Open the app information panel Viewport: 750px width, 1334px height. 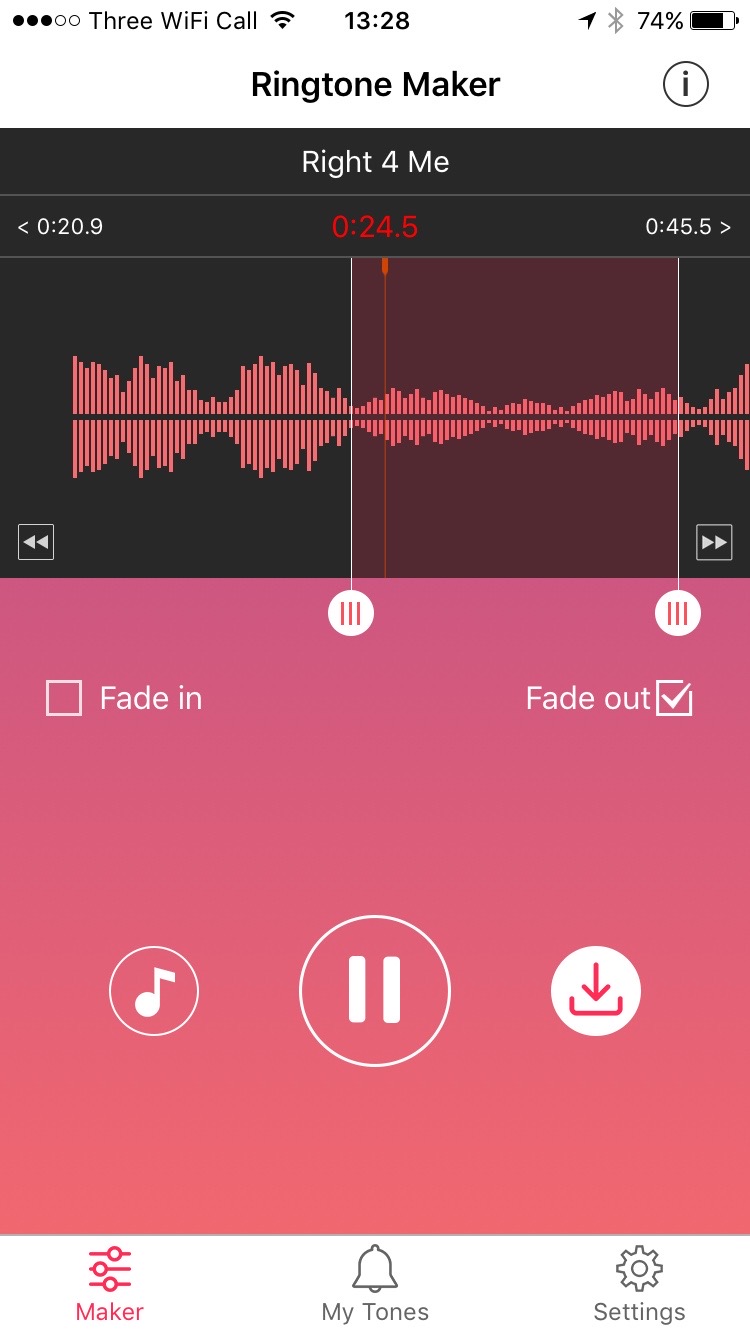tap(685, 84)
